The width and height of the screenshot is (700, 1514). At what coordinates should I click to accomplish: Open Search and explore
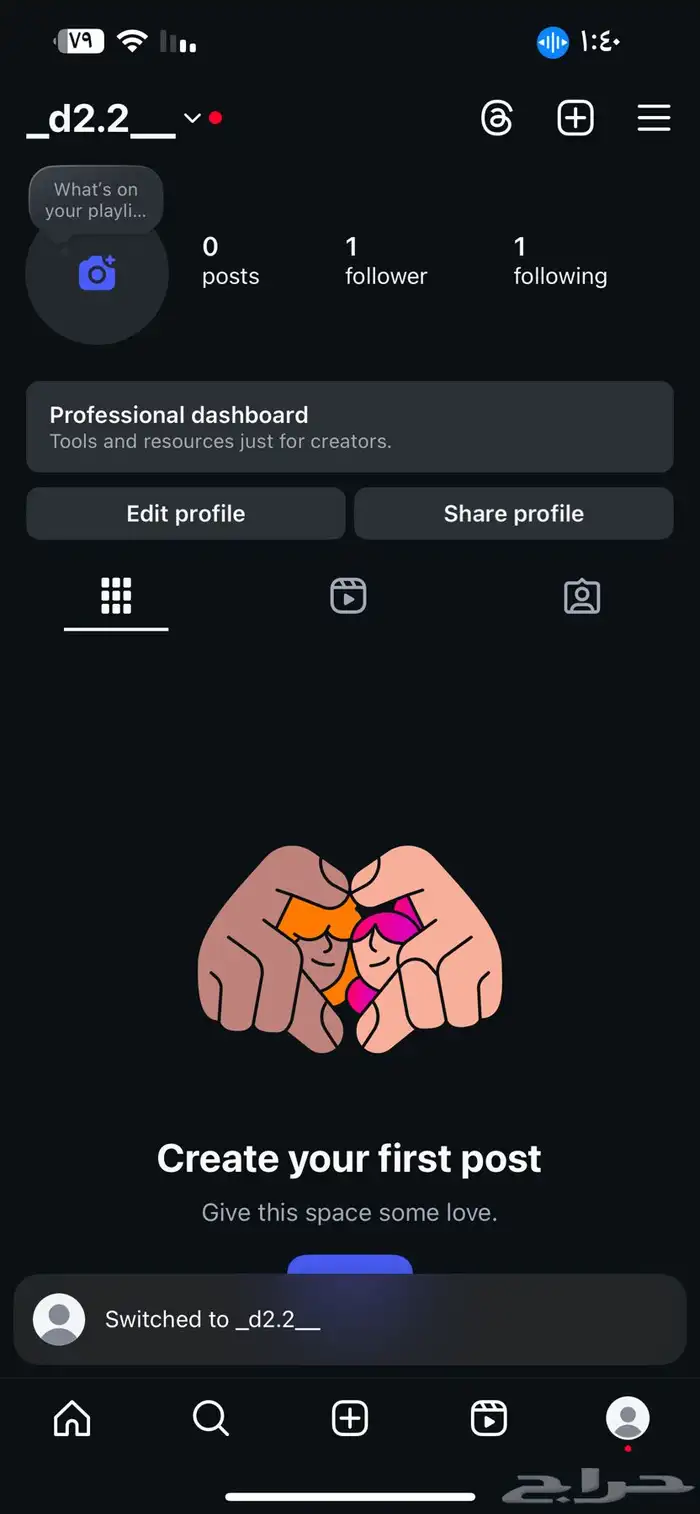coord(211,1418)
